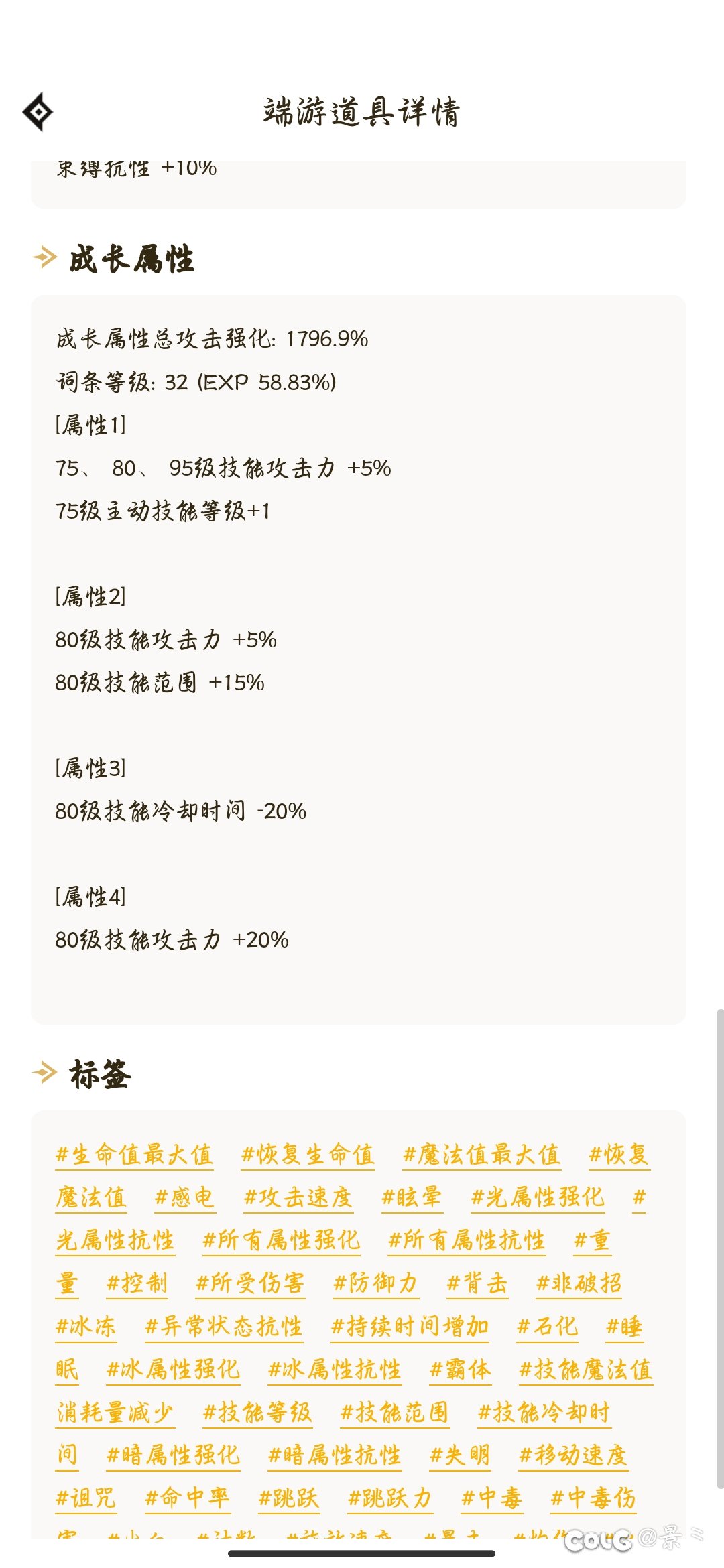Select the #魔法值最大值 tag link
This screenshot has width=724, height=1568.
(x=481, y=1155)
